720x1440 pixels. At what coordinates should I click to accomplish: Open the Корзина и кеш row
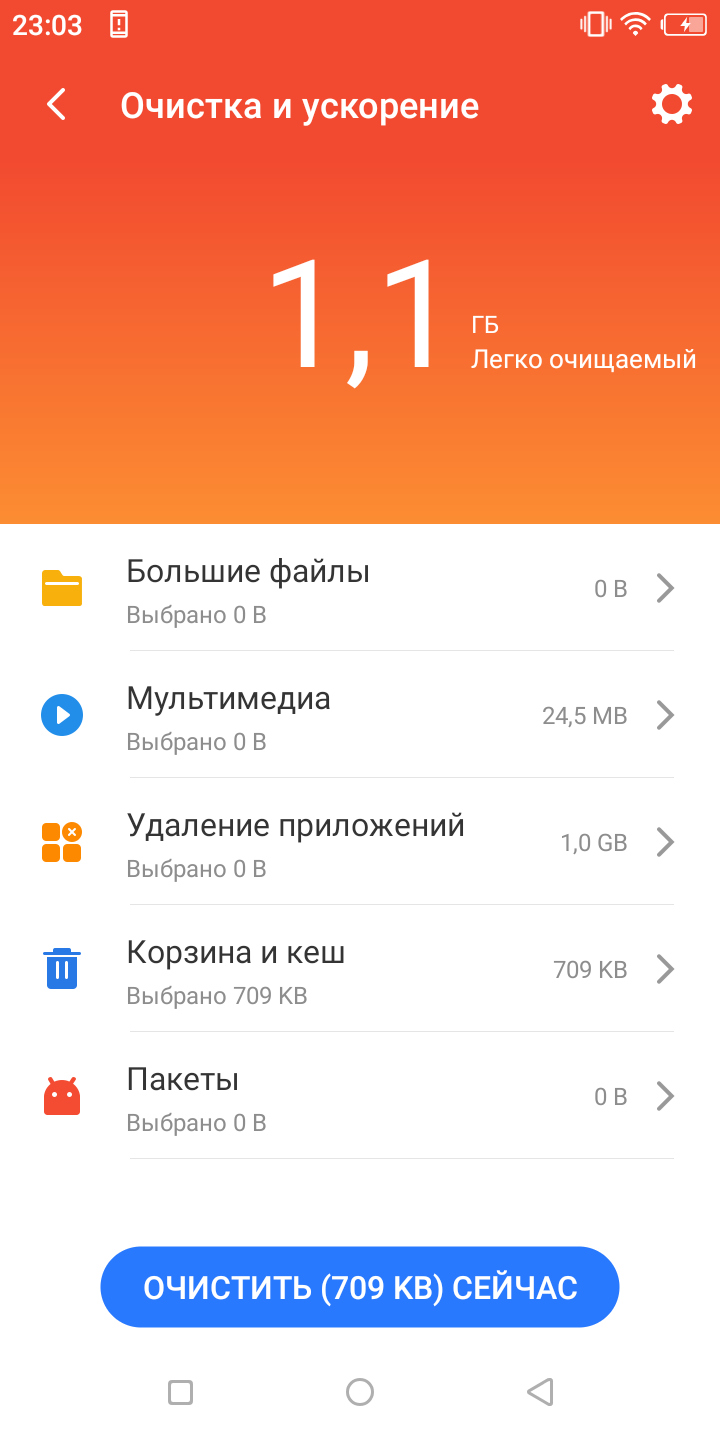point(360,969)
